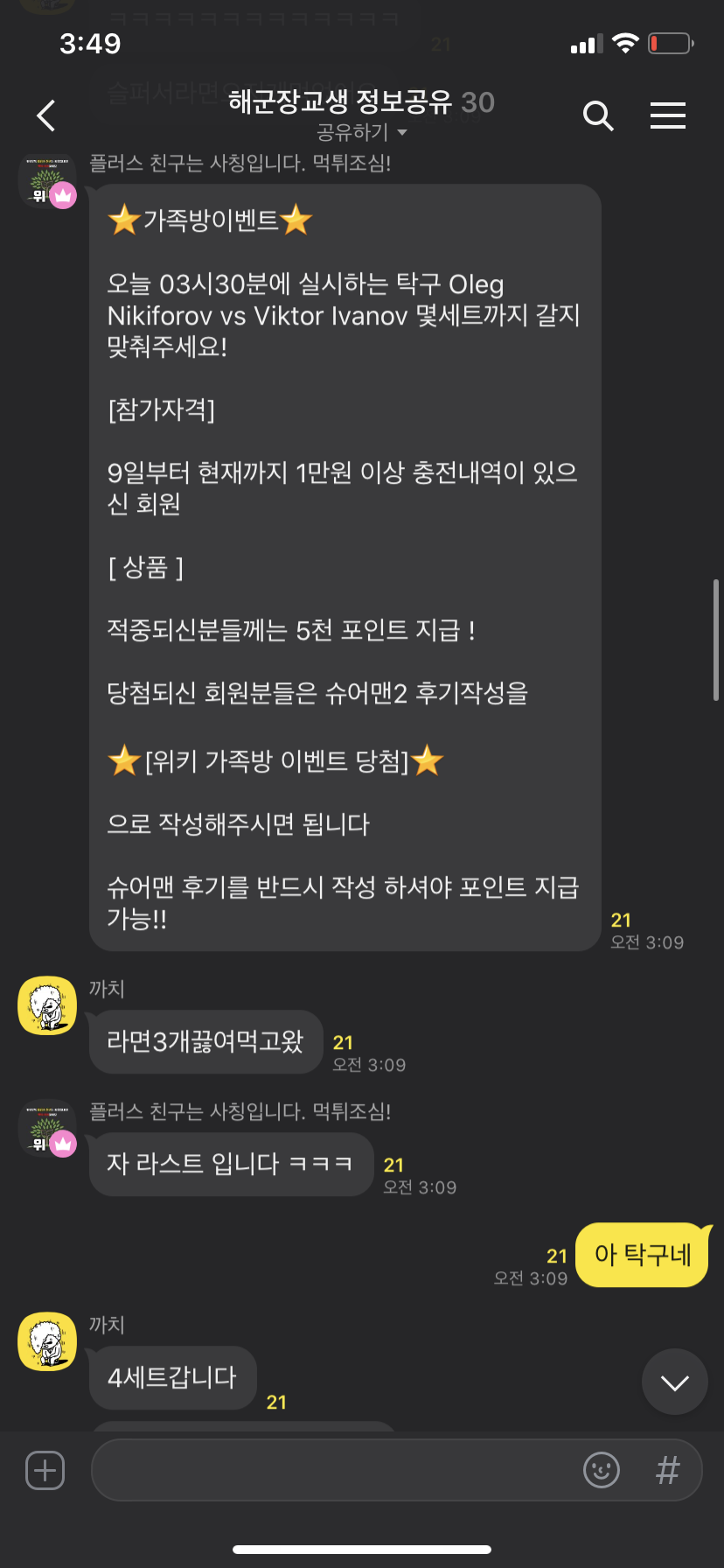Jump to the latest messages
724x1568 pixels.
[x=674, y=1382]
